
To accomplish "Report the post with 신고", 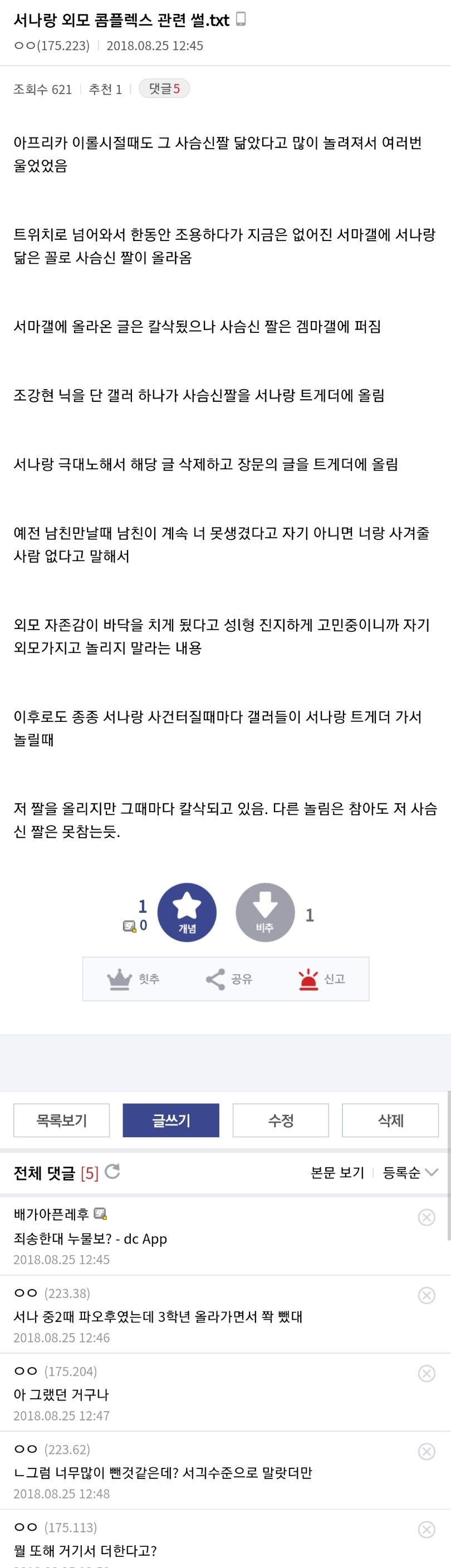I will coord(321,979).
